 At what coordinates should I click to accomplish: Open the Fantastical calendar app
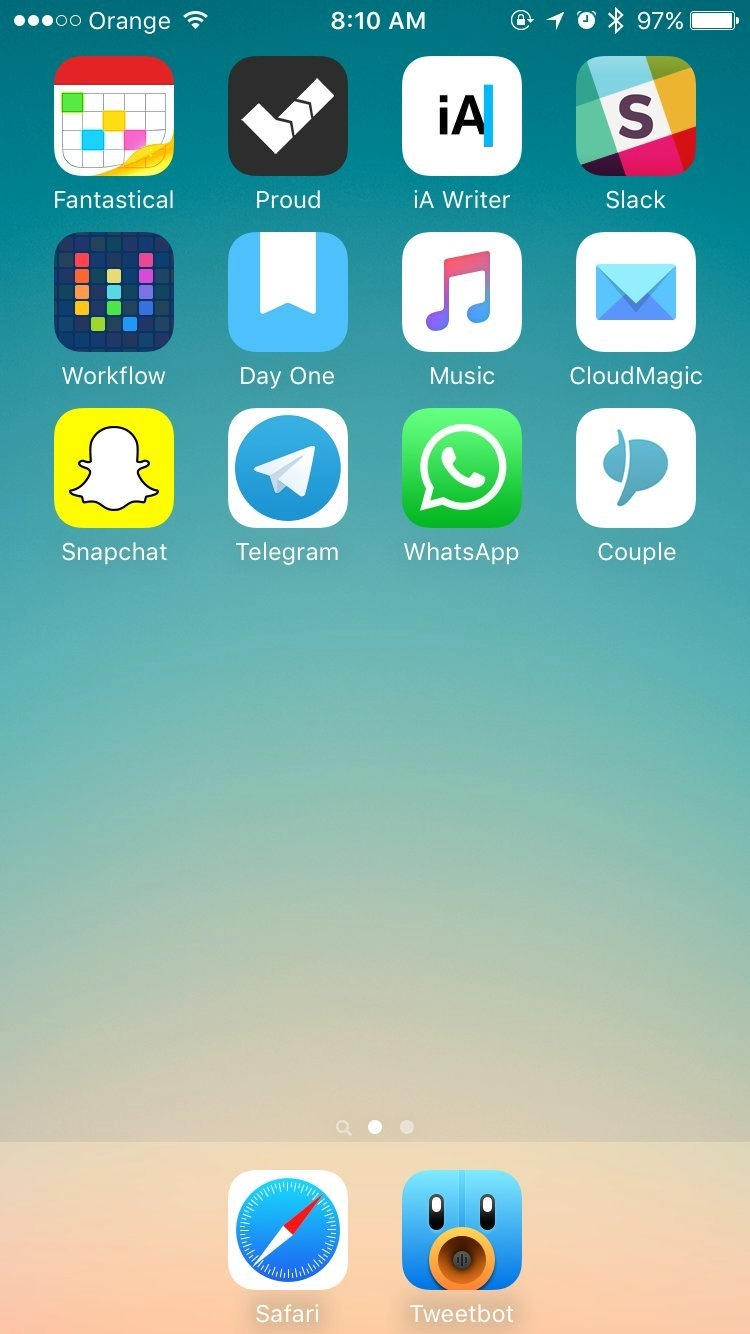pyautogui.click(x=114, y=116)
